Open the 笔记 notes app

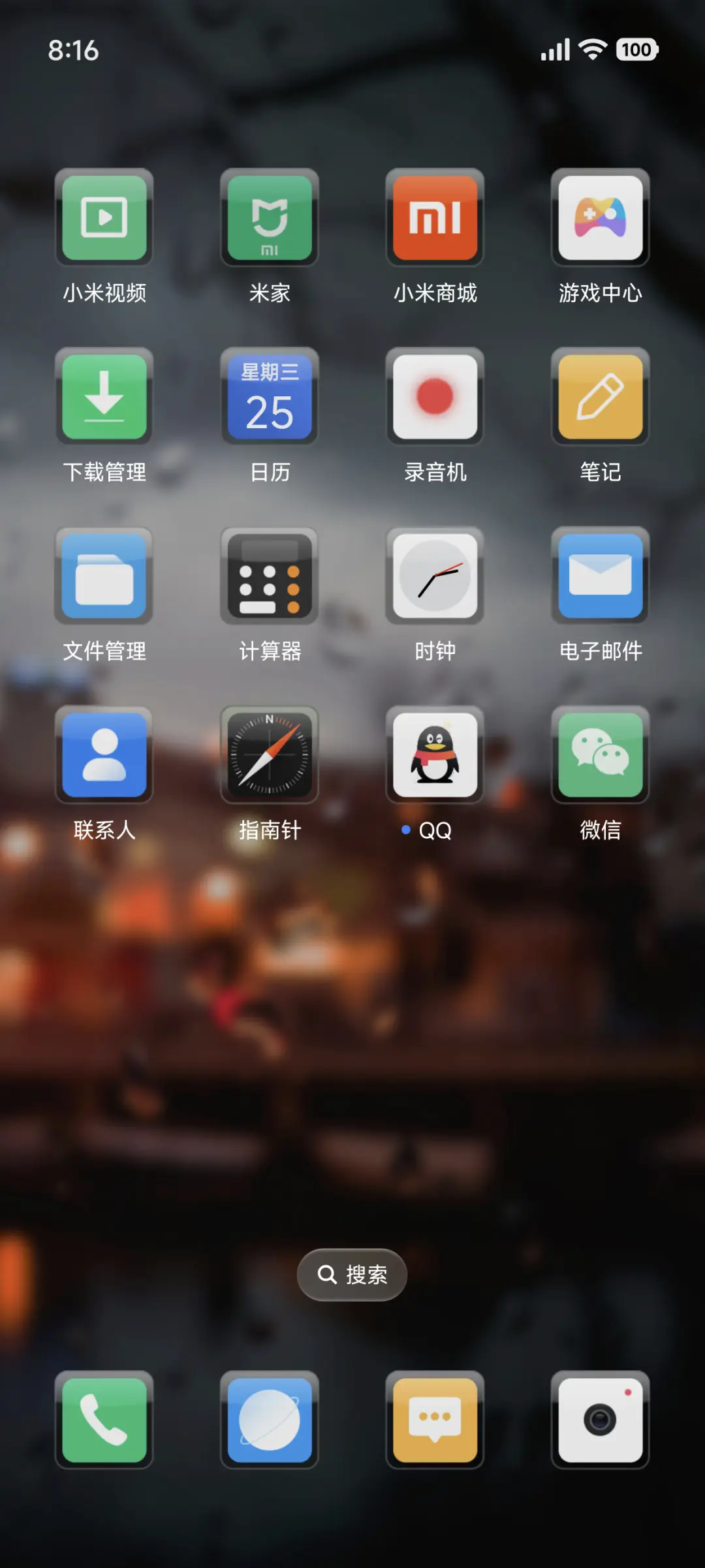tap(600, 397)
